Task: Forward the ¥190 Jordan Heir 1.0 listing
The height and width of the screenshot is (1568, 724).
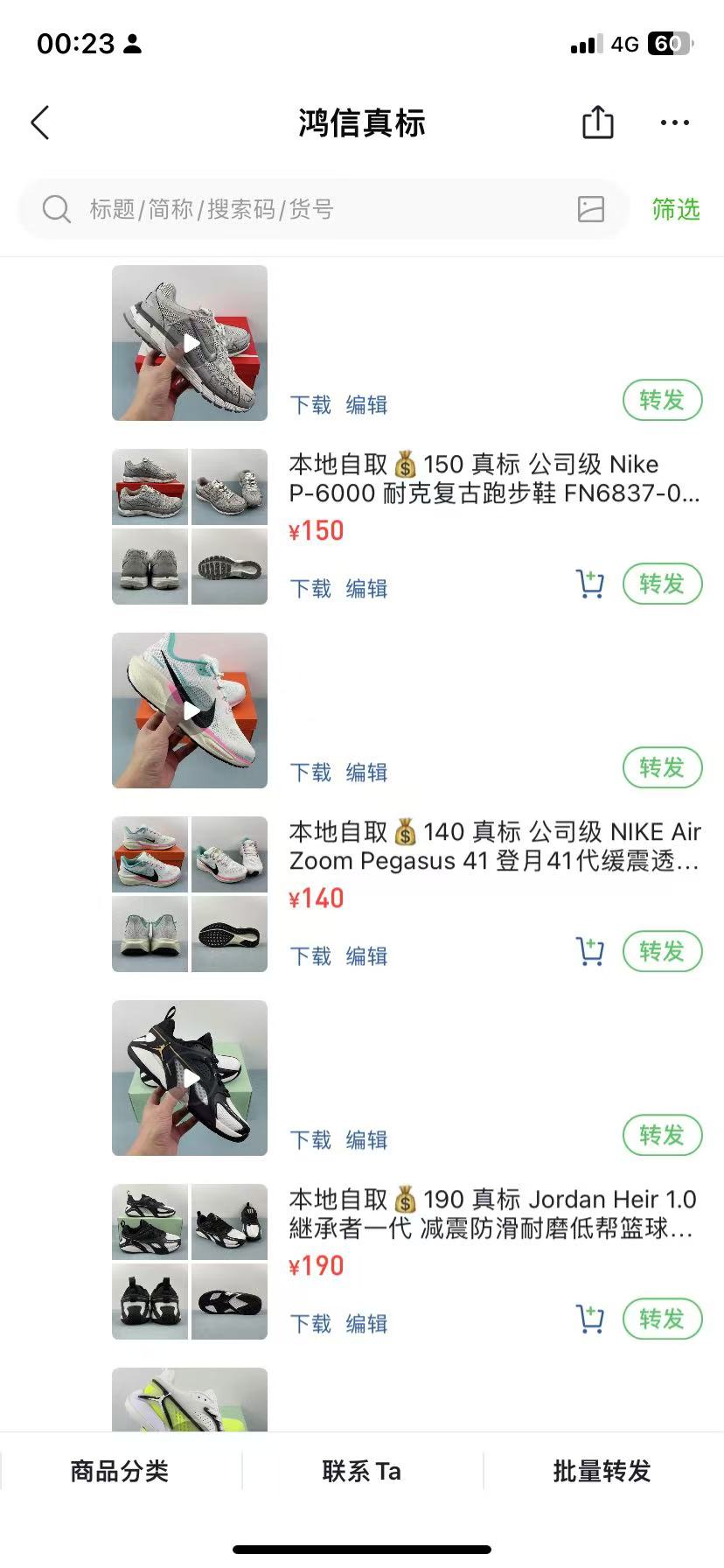Action: click(x=662, y=1319)
